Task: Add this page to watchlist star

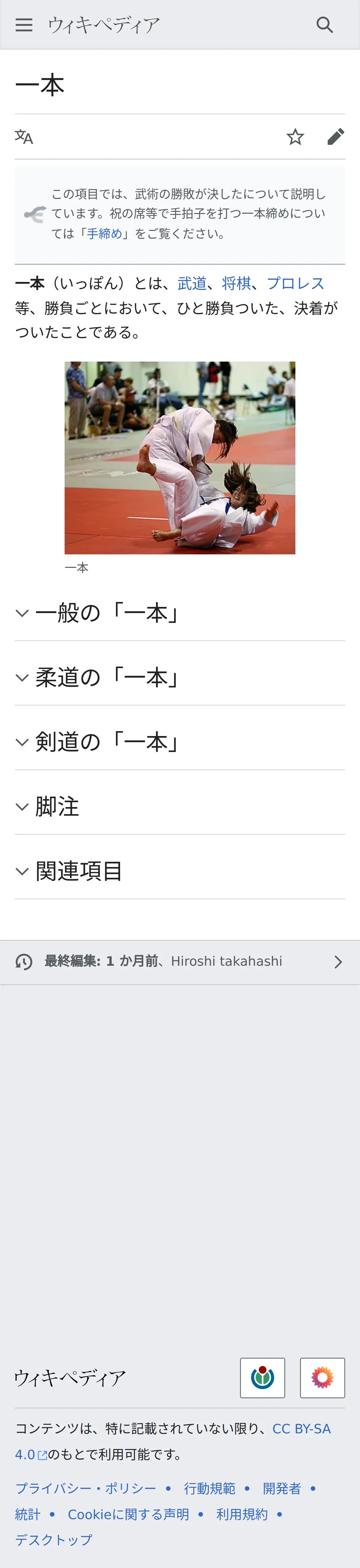Action: 295,137
